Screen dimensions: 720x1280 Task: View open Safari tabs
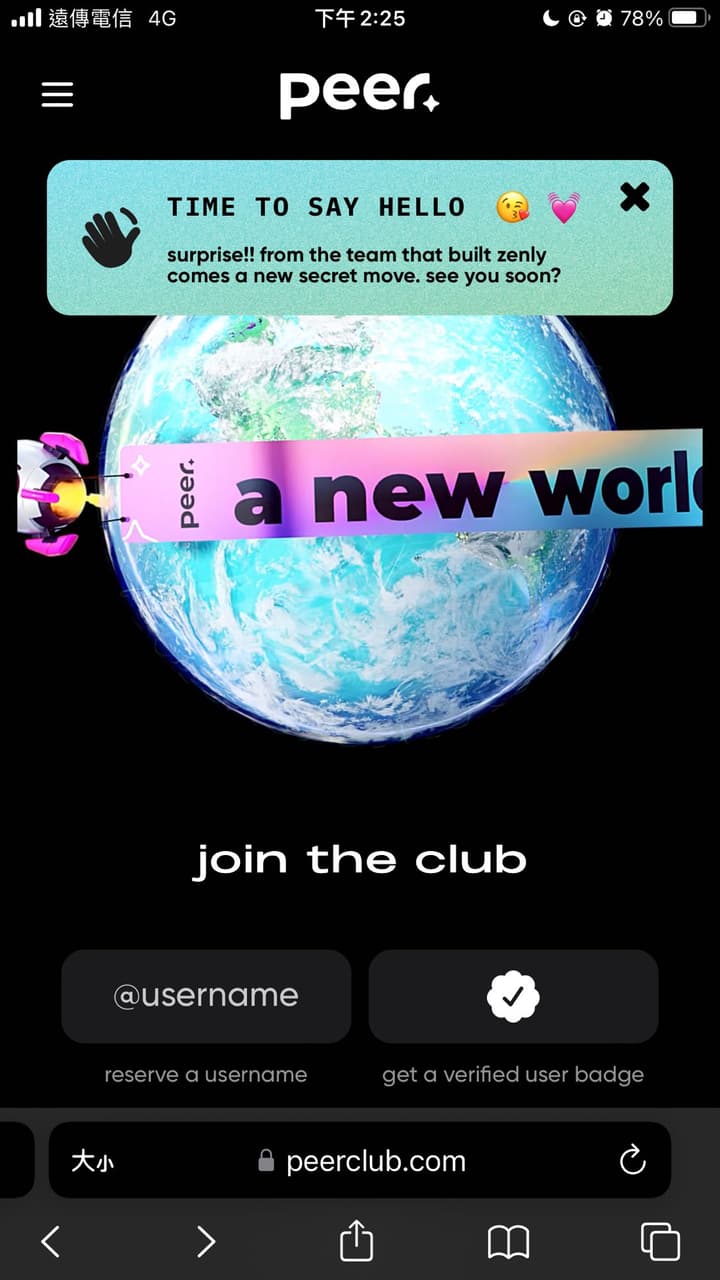tap(660, 1242)
